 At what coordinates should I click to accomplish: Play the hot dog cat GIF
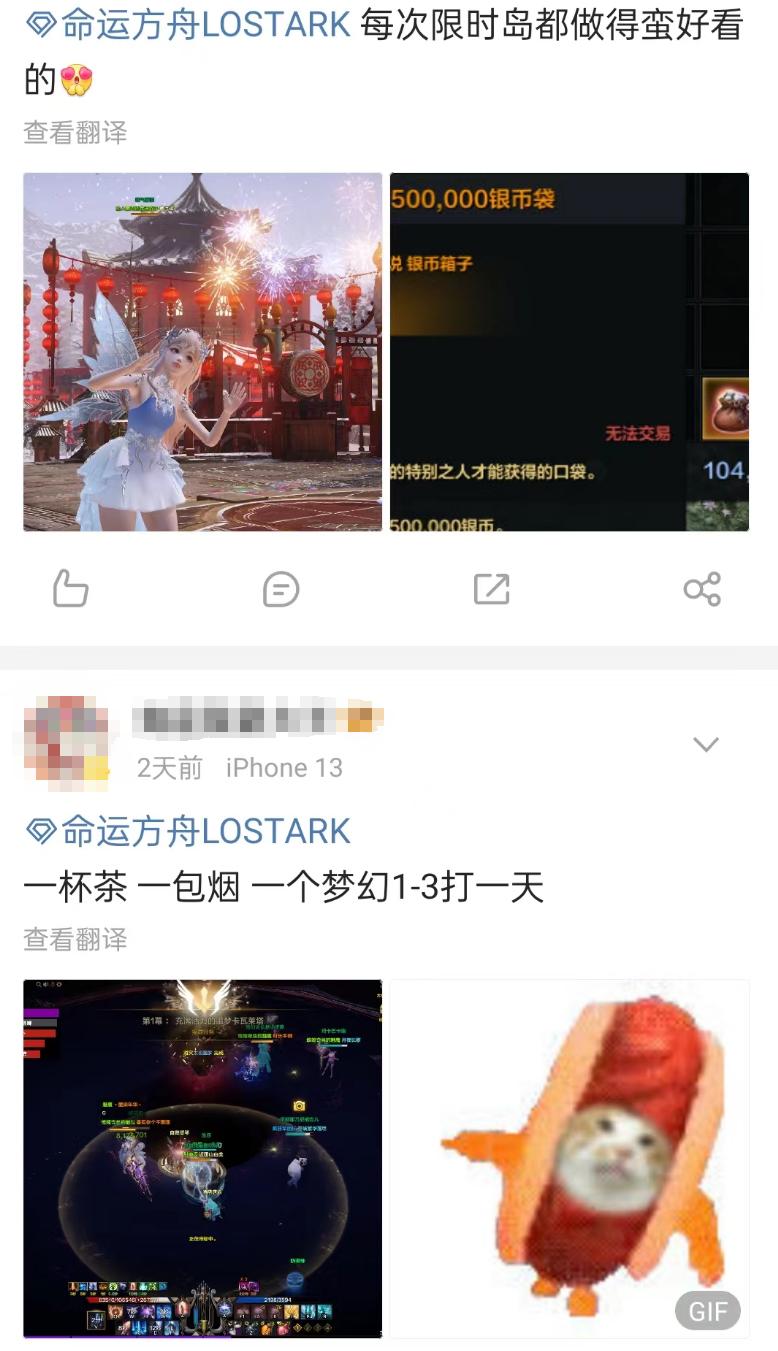[569, 1158]
